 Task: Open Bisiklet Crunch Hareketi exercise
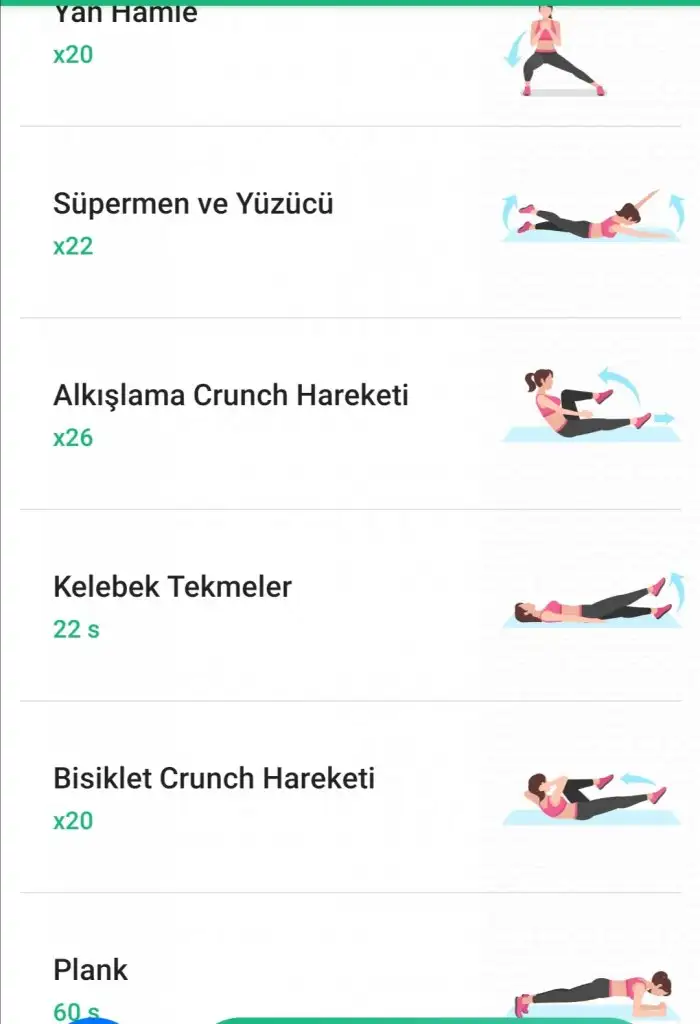coord(350,797)
